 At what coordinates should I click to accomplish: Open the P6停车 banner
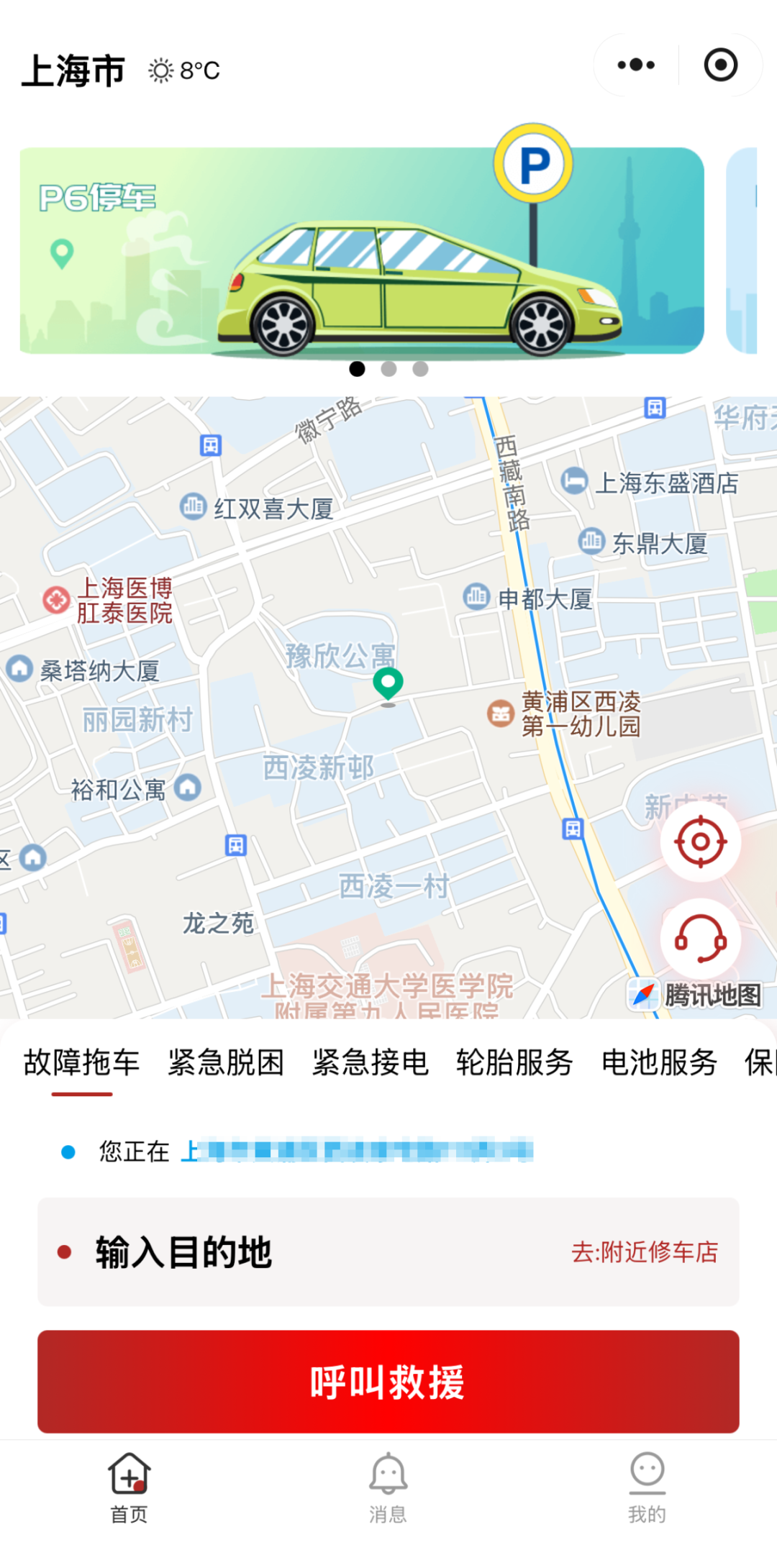click(361, 250)
